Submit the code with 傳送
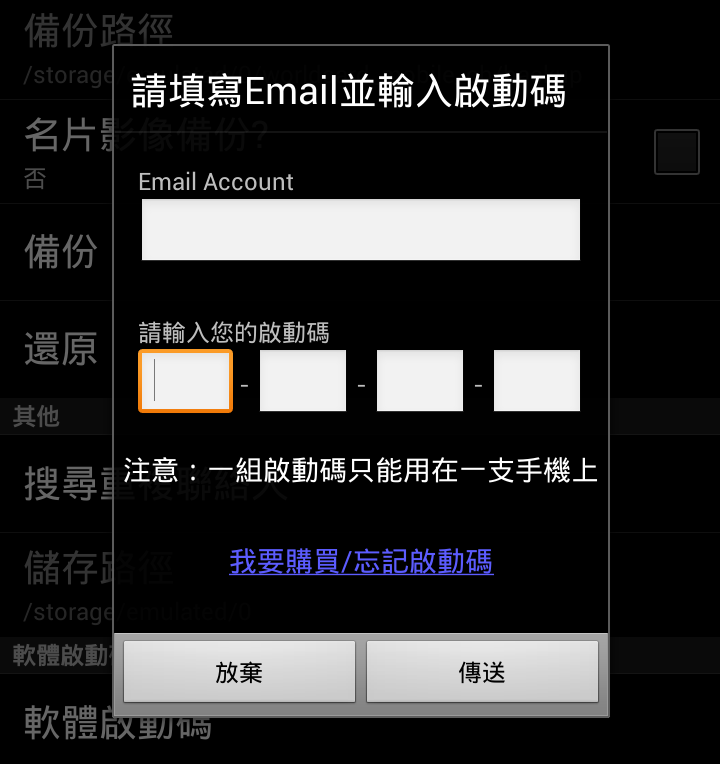The width and height of the screenshot is (720, 764). pyautogui.click(x=482, y=672)
